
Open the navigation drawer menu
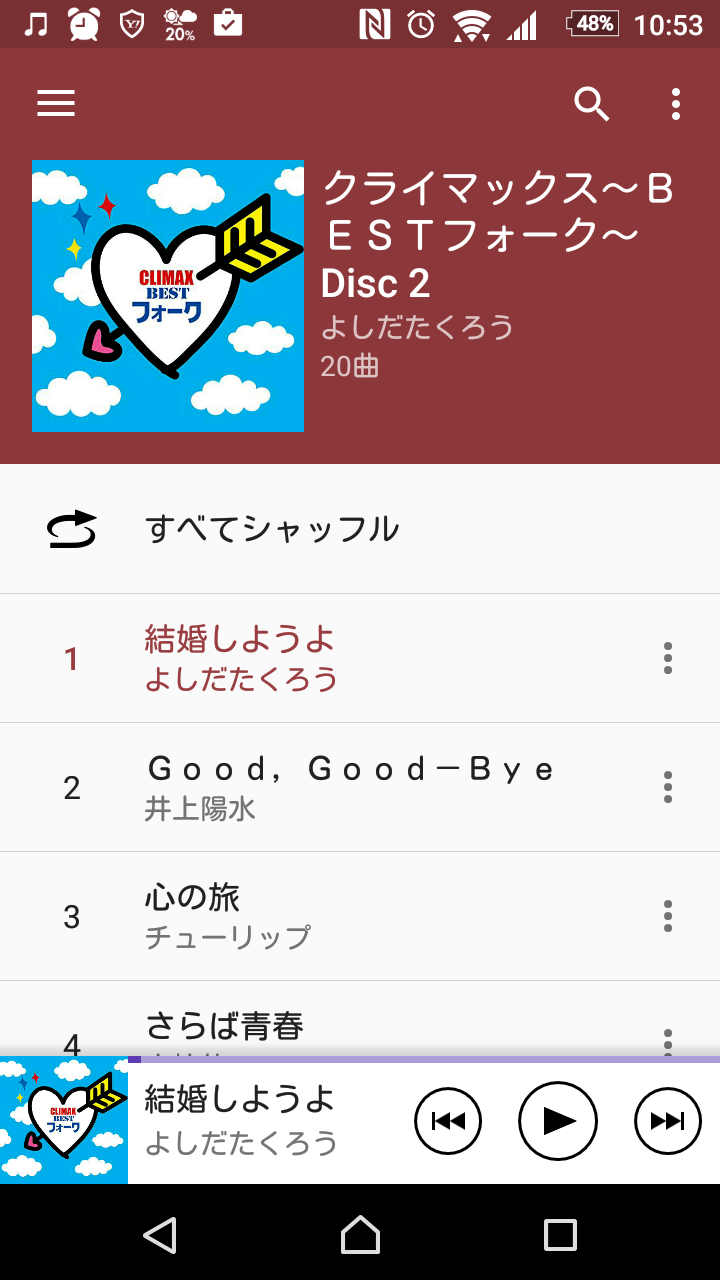tap(56, 104)
